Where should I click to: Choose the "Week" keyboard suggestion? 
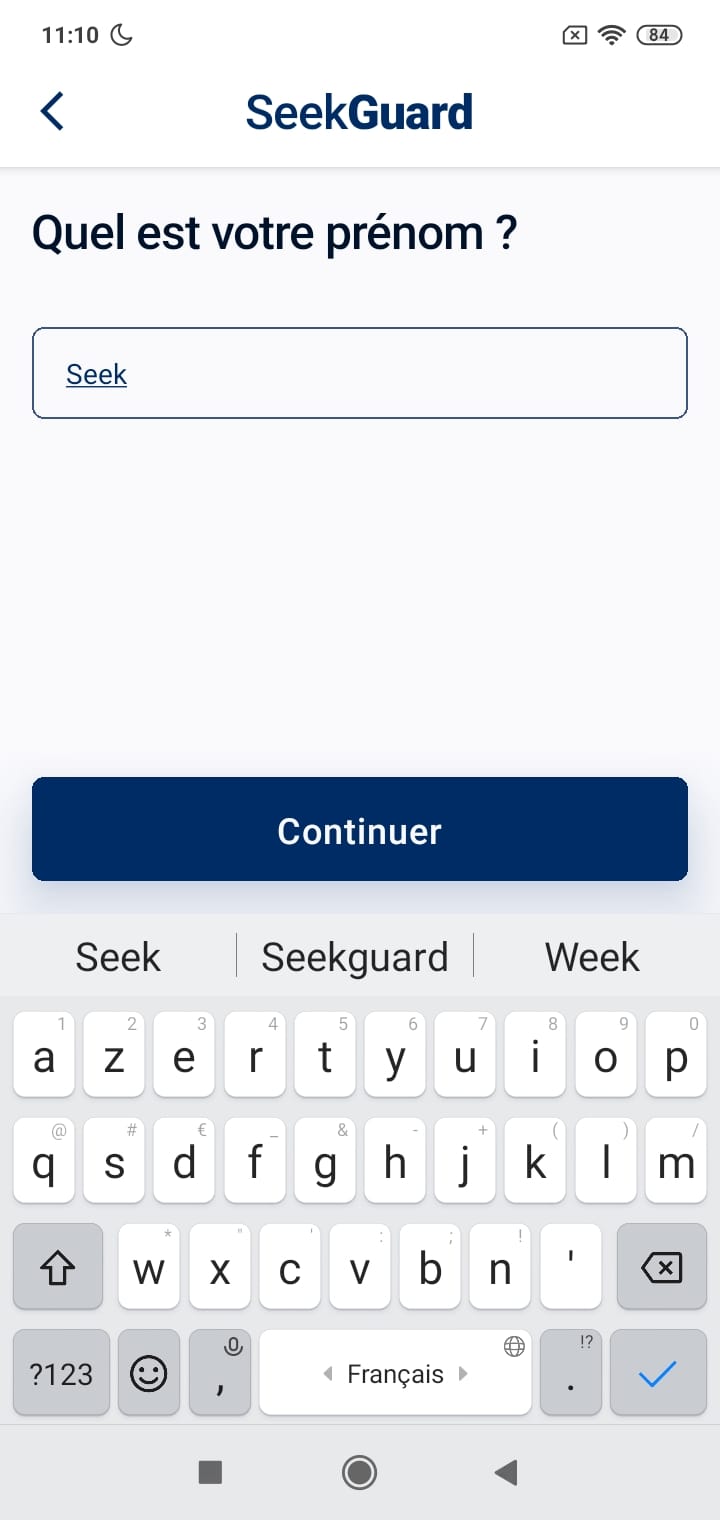click(592, 957)
